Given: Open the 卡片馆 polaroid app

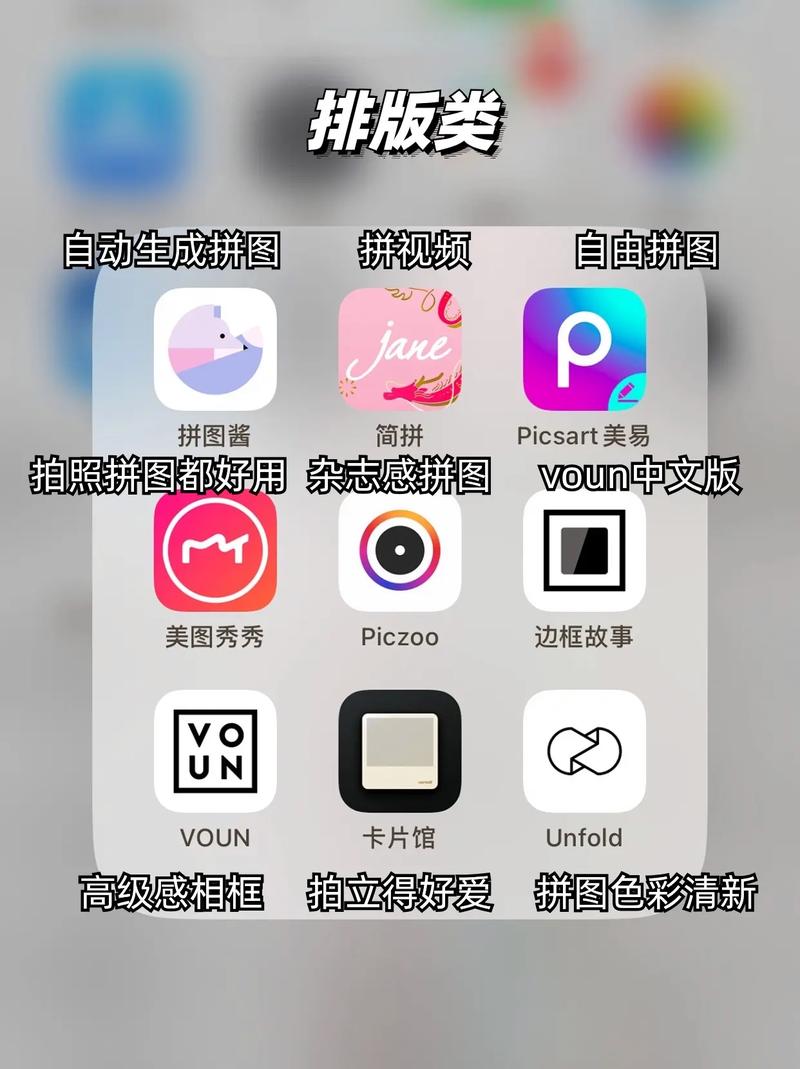Looking at the screenshot, I should point(399,755).
